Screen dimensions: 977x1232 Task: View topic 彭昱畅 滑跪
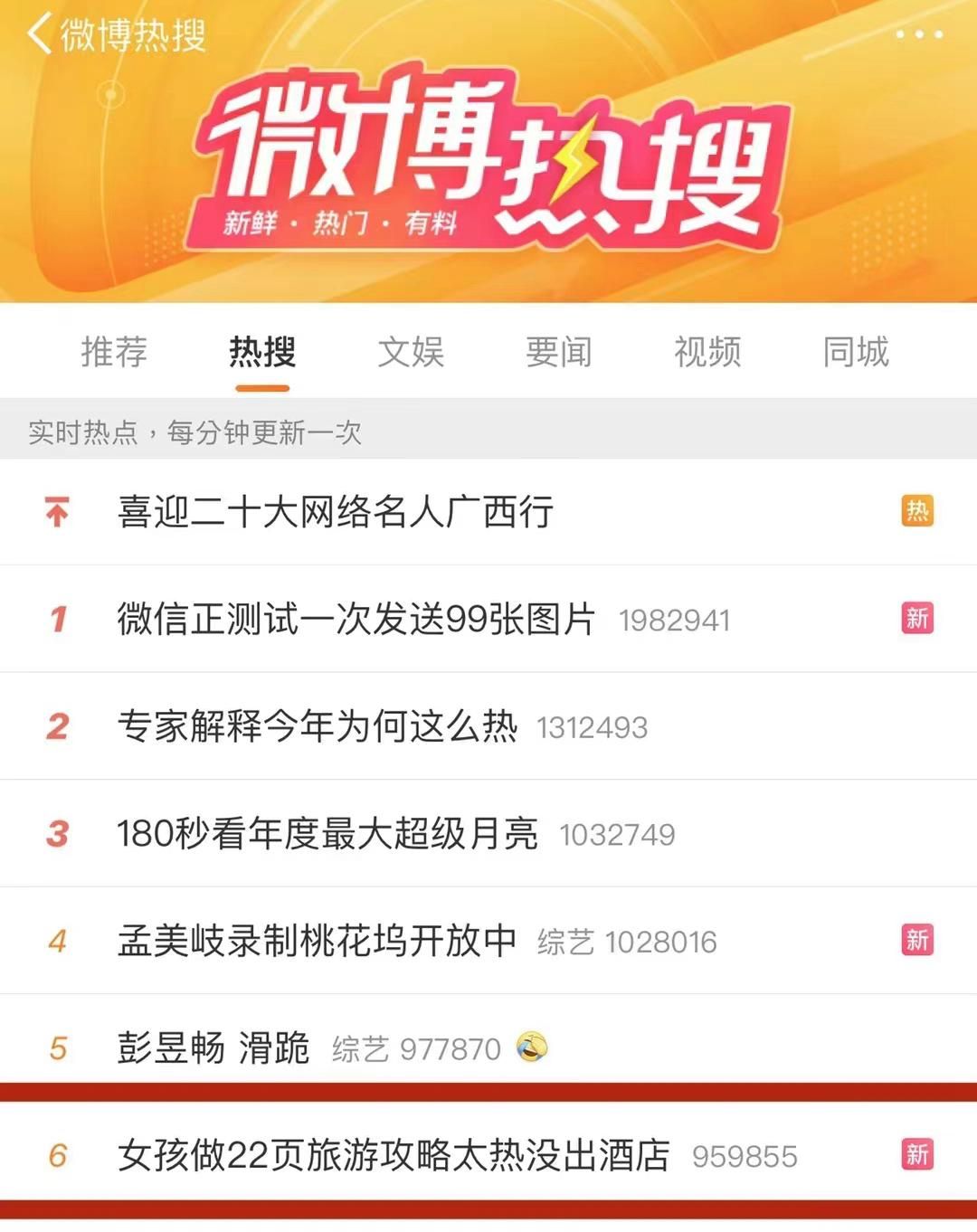[x=213, y=1048]
